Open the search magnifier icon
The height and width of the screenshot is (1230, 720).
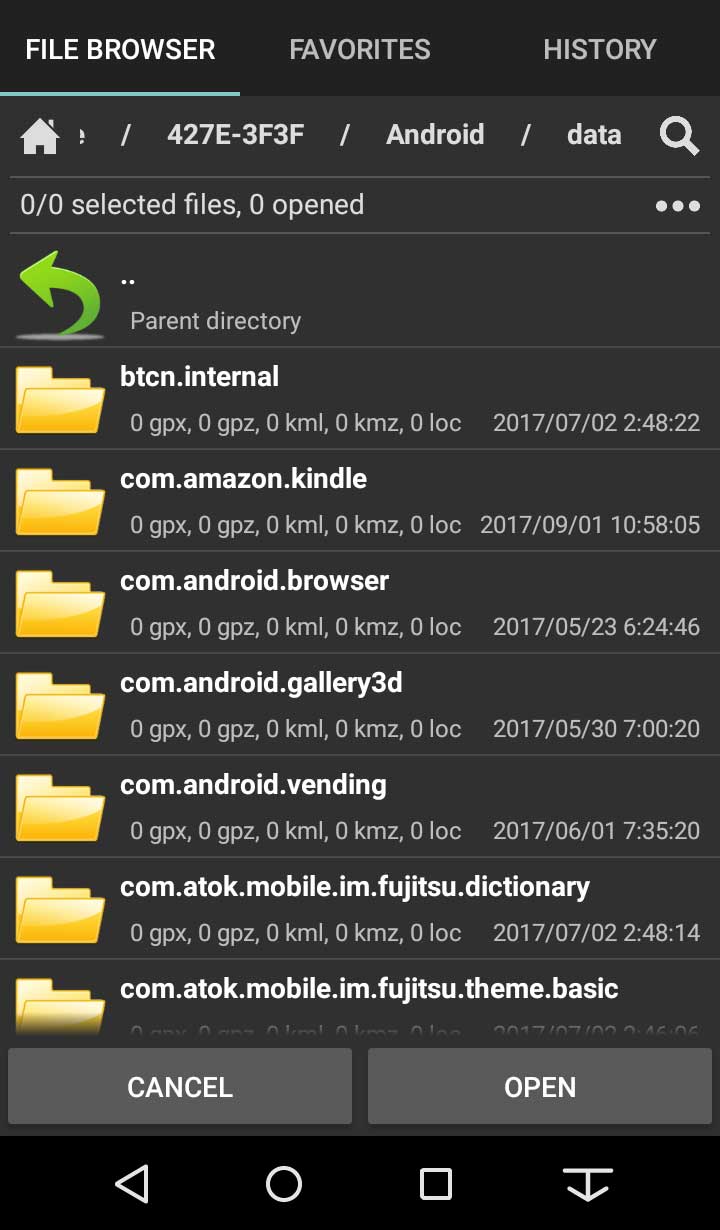[x=679, y=135]
